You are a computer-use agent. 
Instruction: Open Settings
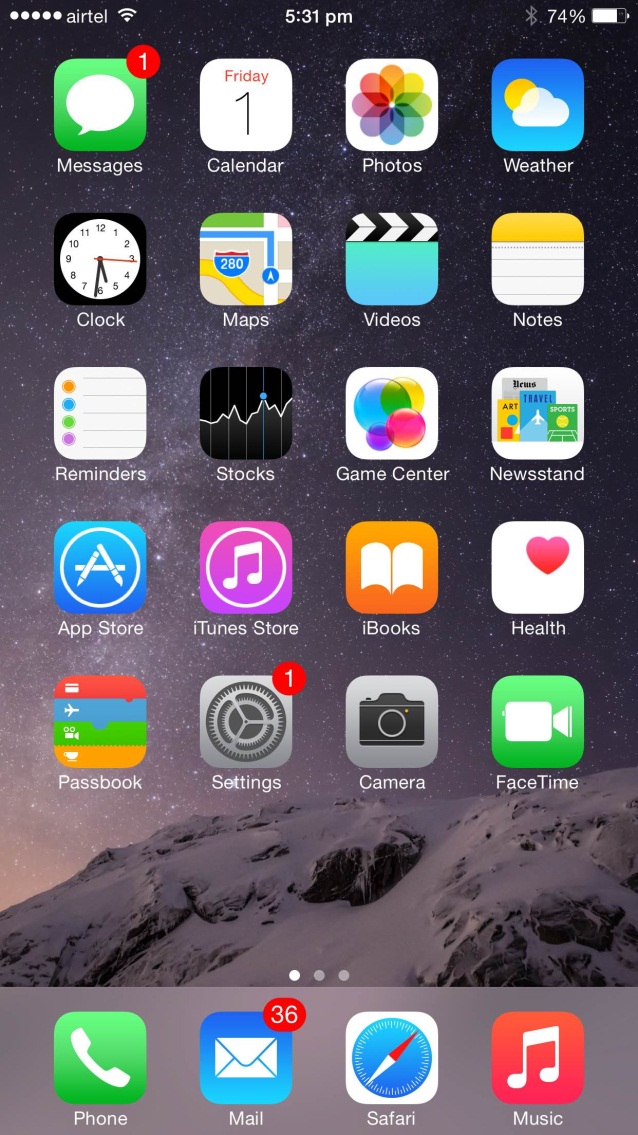pos(246,721)
